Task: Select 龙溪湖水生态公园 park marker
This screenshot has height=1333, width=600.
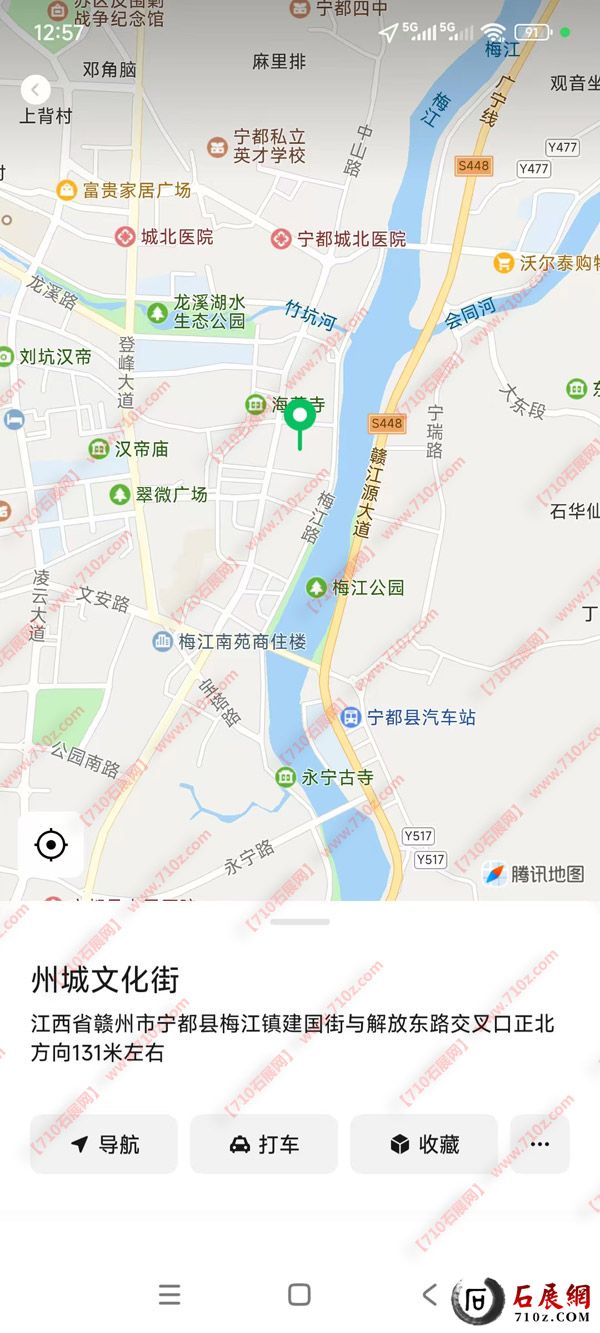Action: (x=159, y=311)
